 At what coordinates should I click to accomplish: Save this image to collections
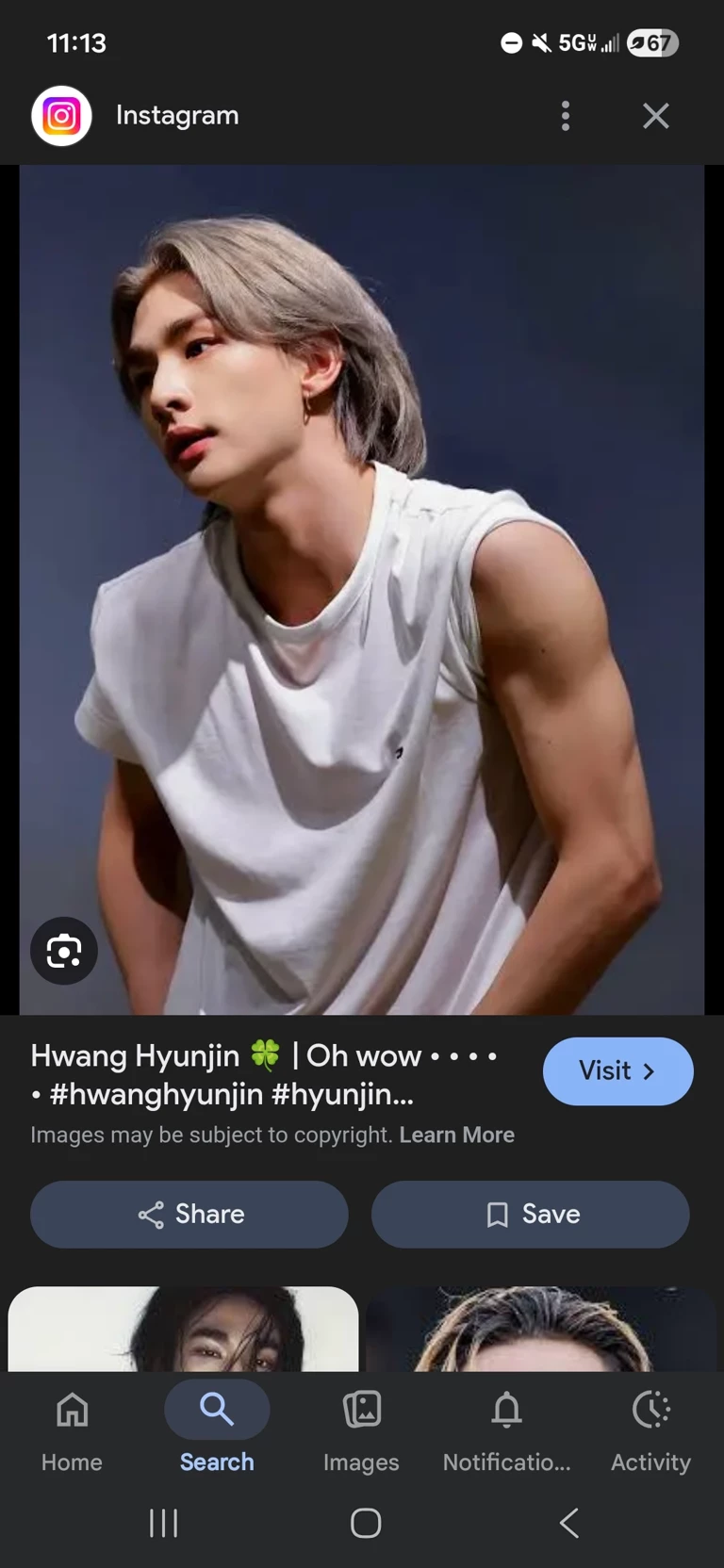[x=530, y=1214]
